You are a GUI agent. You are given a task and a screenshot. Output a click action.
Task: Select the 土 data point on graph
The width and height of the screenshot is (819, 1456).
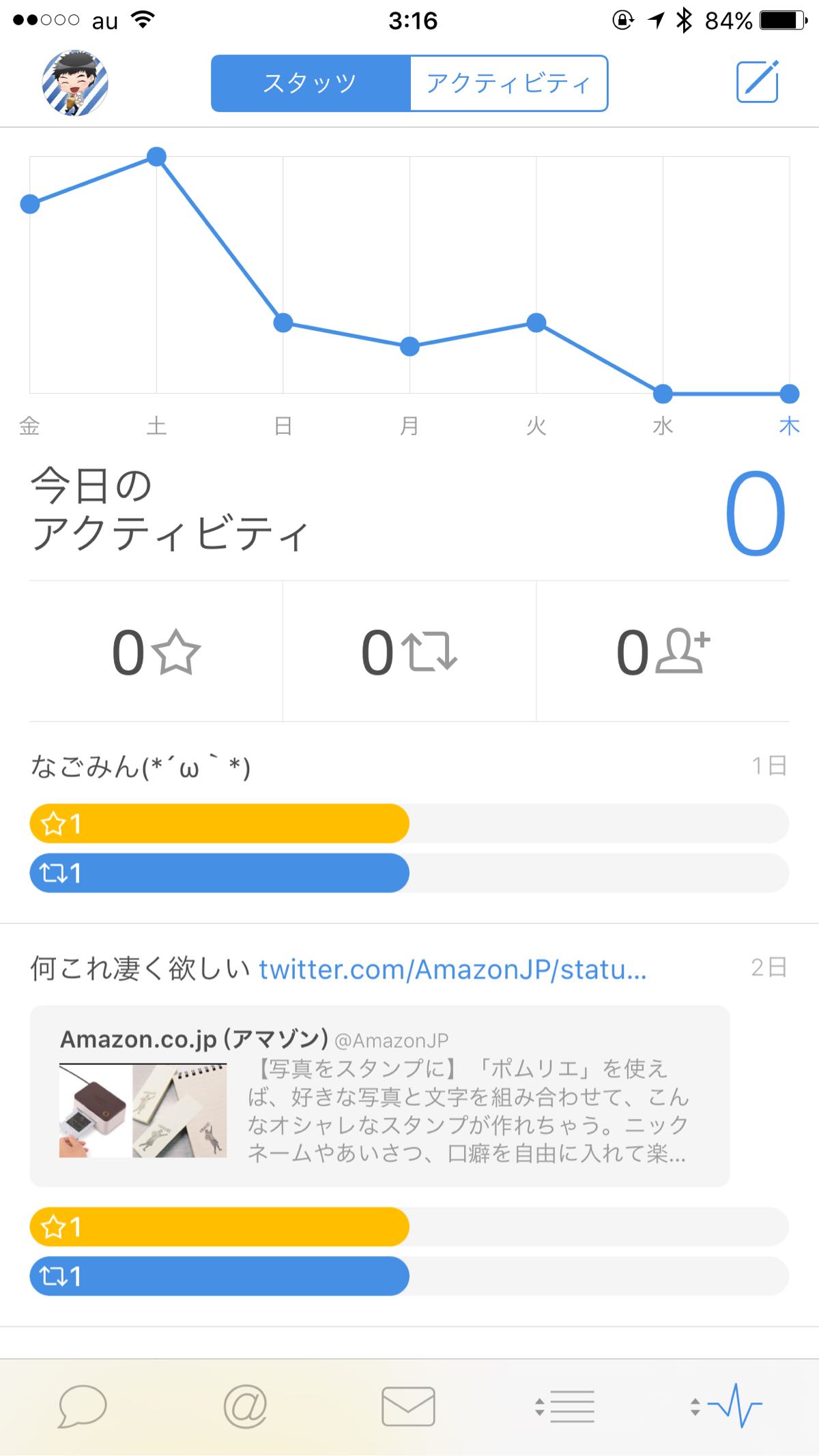coord(156,156)
